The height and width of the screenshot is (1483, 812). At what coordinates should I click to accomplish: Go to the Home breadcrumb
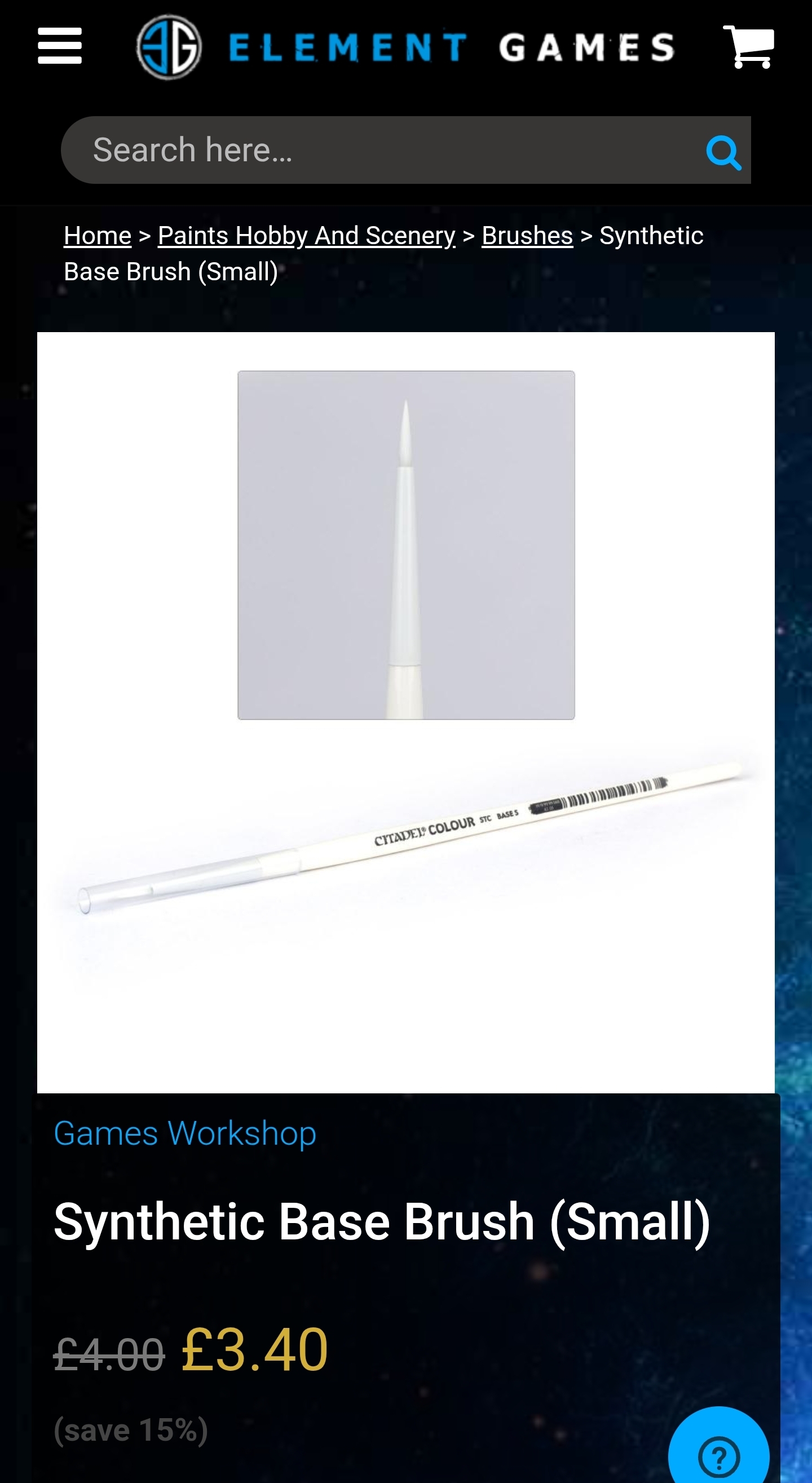98,236
